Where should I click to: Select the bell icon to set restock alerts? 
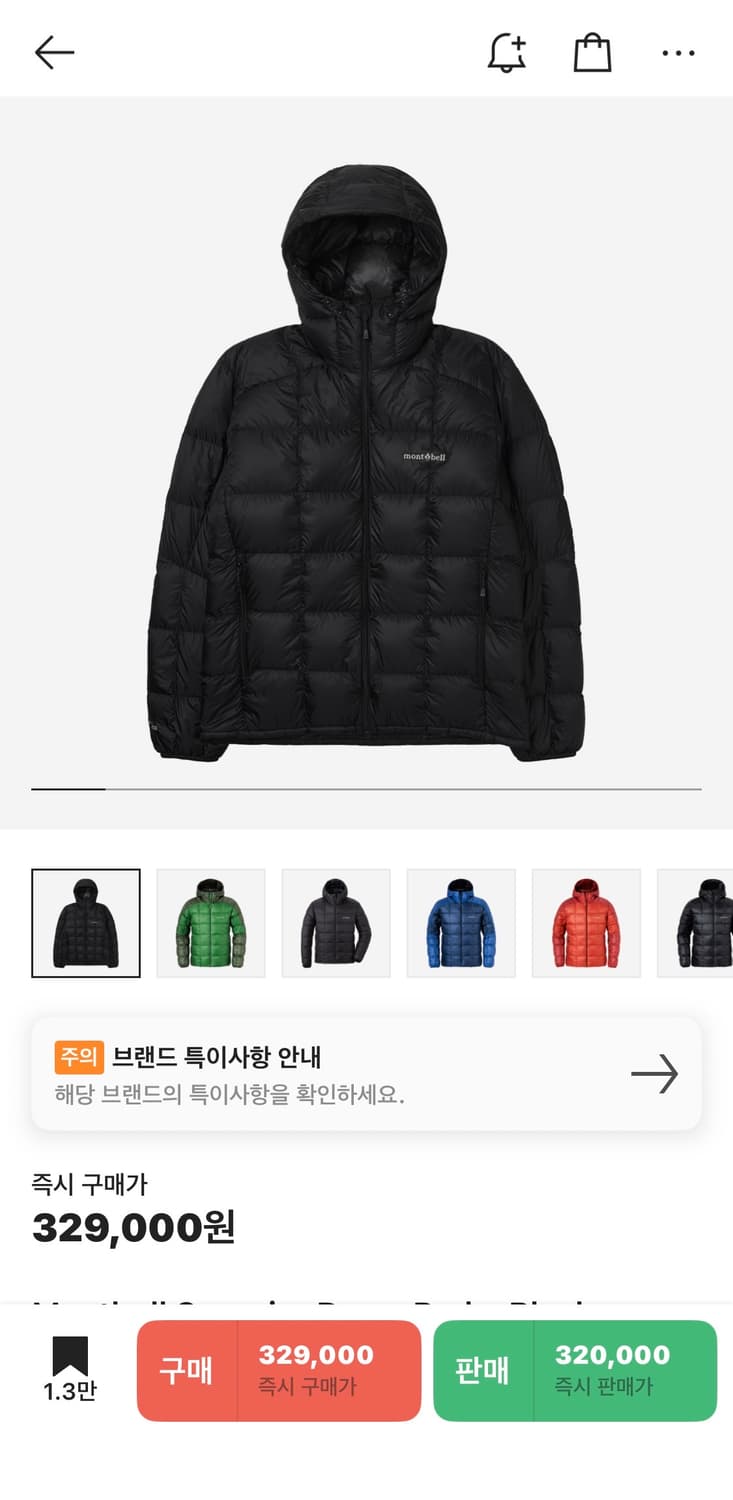507,52
